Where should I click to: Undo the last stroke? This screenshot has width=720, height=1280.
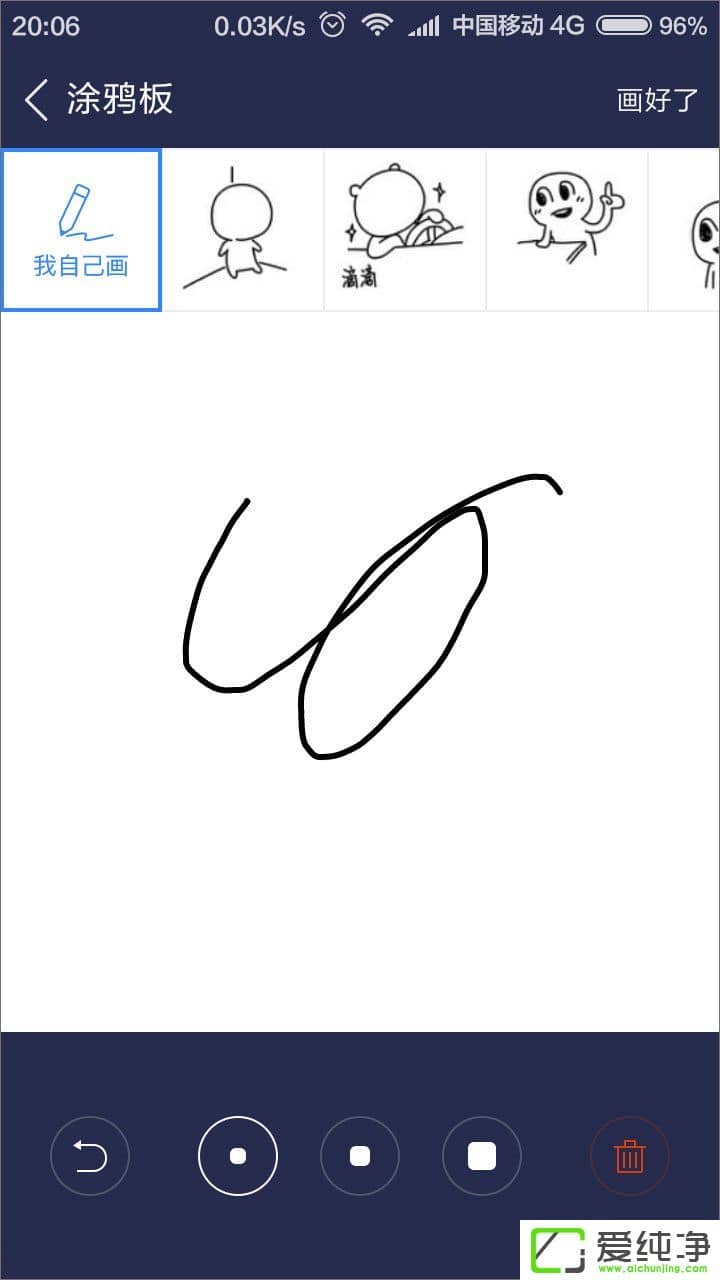pos(90,1156)
